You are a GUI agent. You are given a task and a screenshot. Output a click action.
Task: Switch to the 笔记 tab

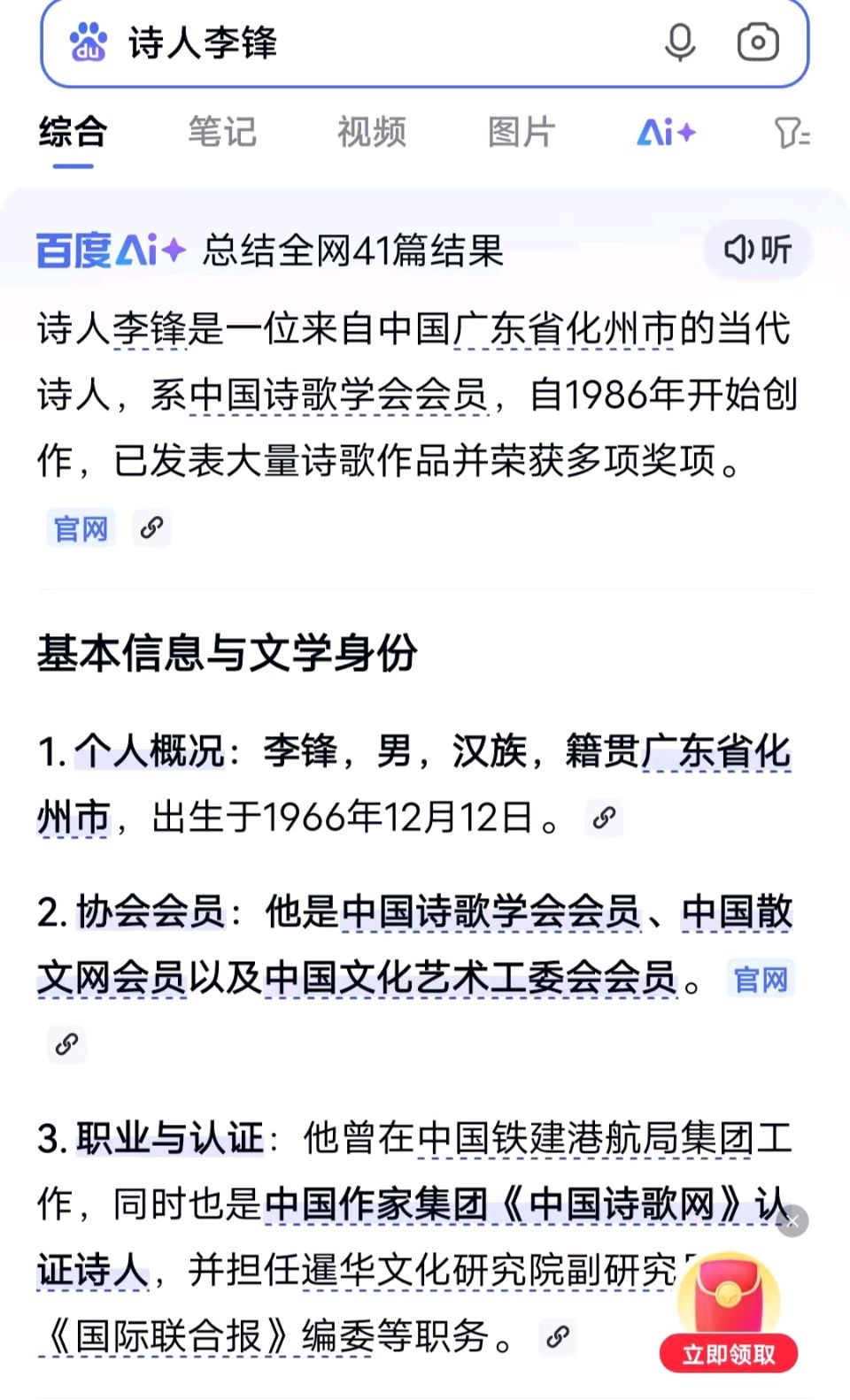[x=221, y=133]
